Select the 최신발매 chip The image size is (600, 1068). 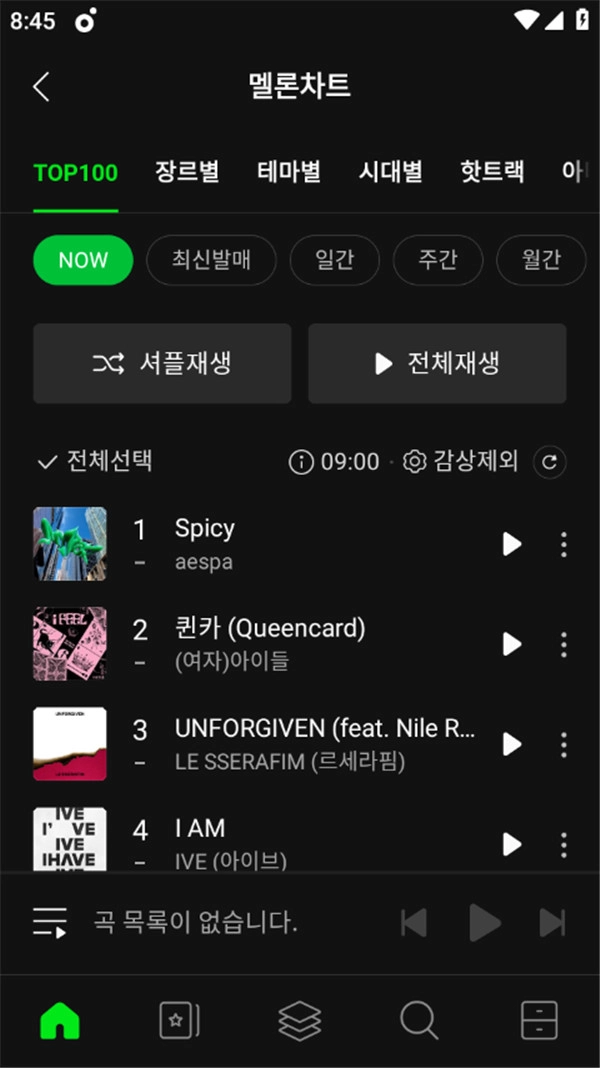click(x=210, y=260)
